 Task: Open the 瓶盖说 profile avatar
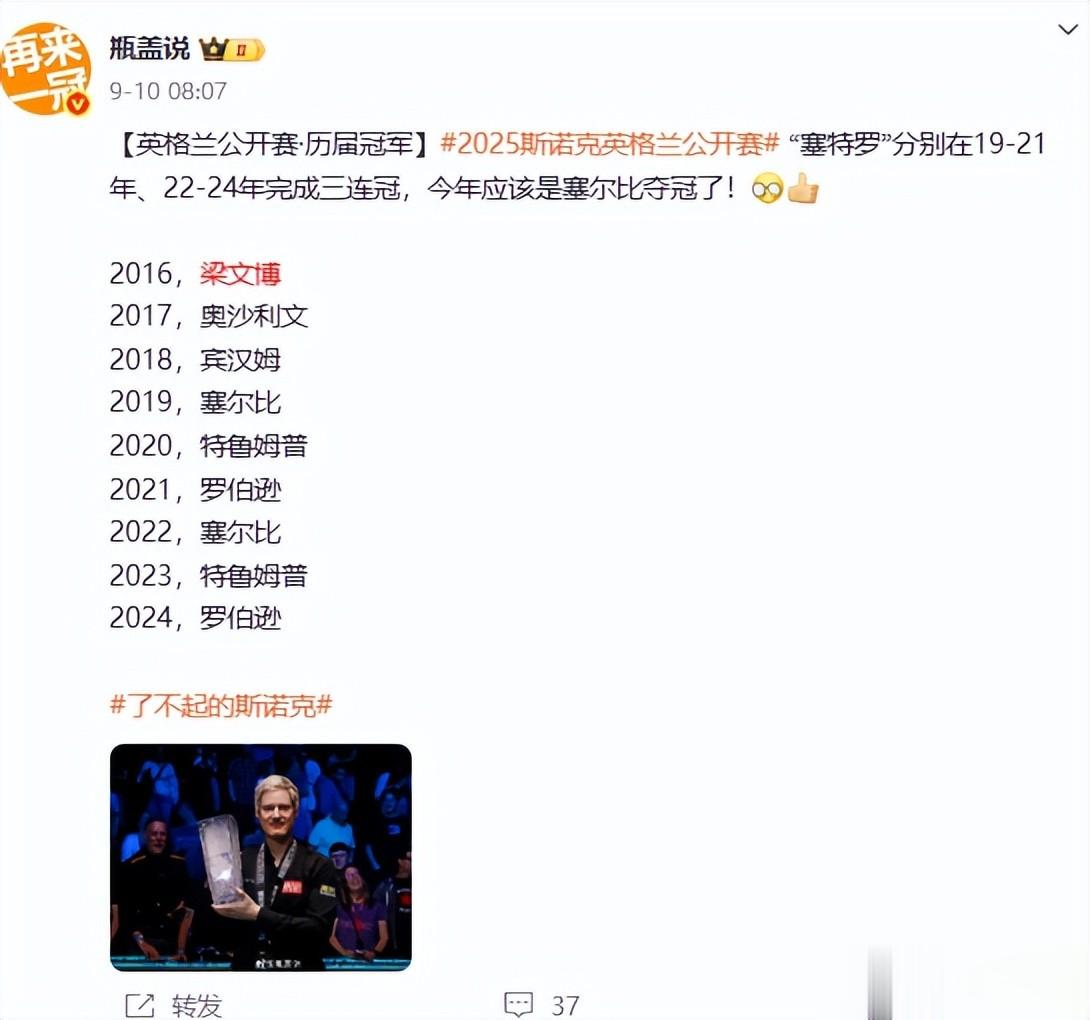[45, 69]
